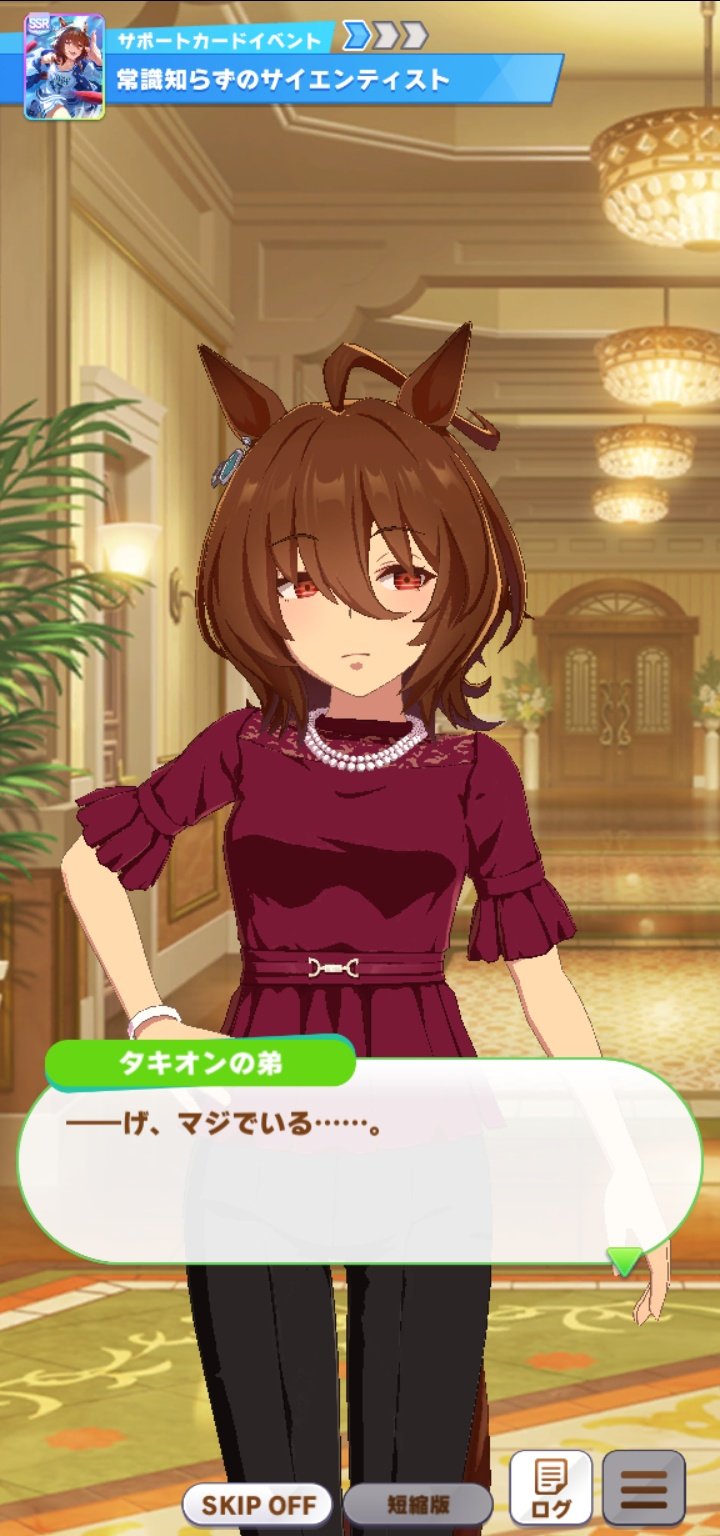The height and width of the screenshot is (1536, 720).
Task: Open the ログ dialogue log
Action: click(x=551, y=1488)
